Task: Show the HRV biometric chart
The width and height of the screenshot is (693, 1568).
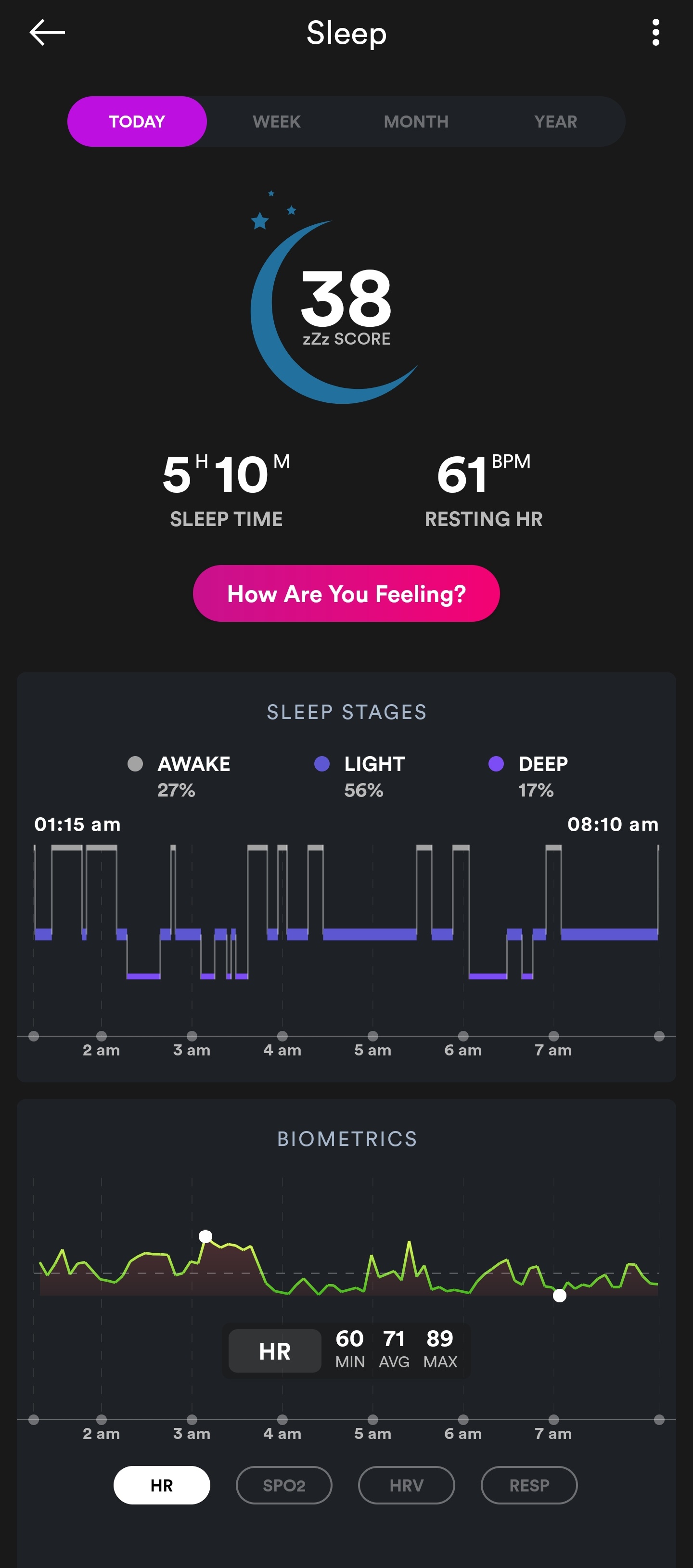Action: coord(407,1485)
